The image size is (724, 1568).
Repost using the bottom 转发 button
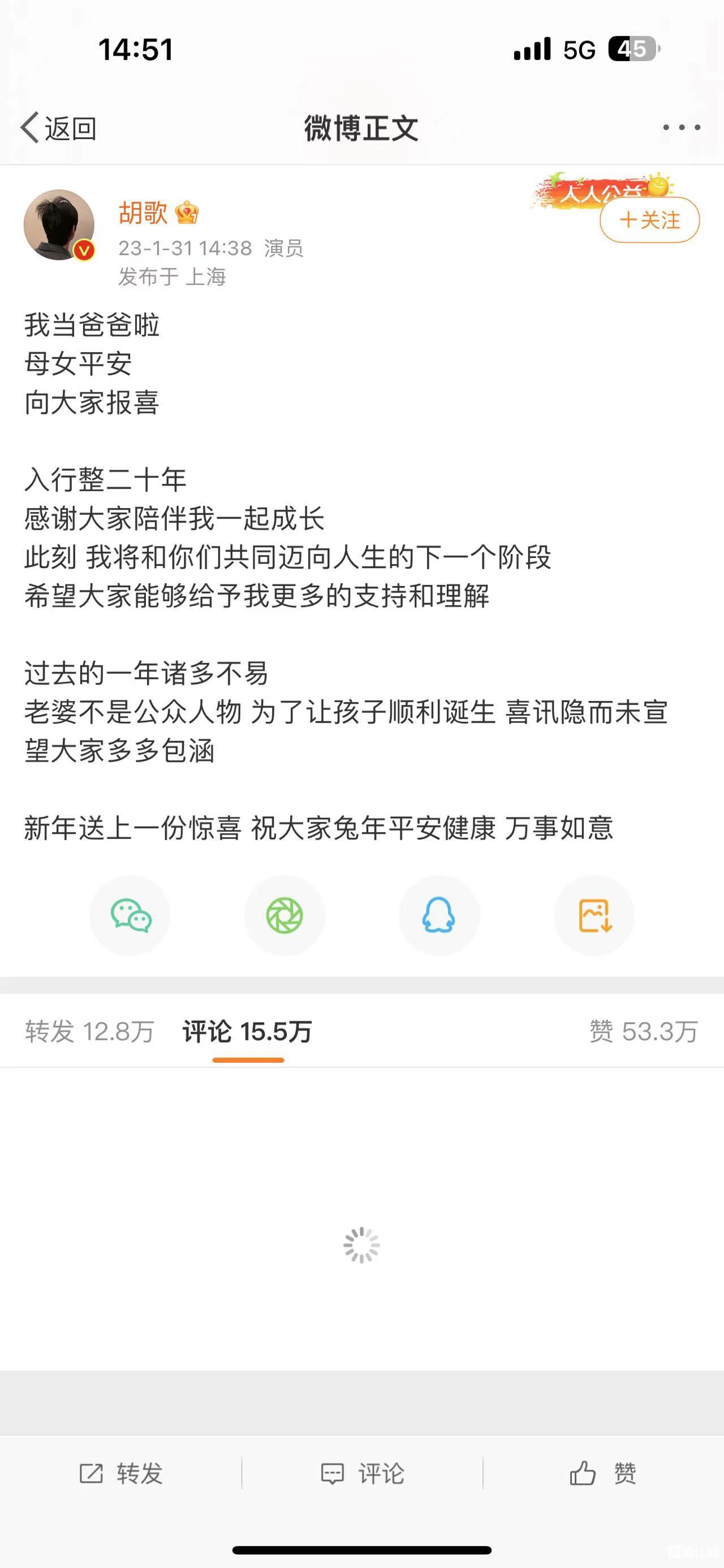click(x=121, y=1474)
